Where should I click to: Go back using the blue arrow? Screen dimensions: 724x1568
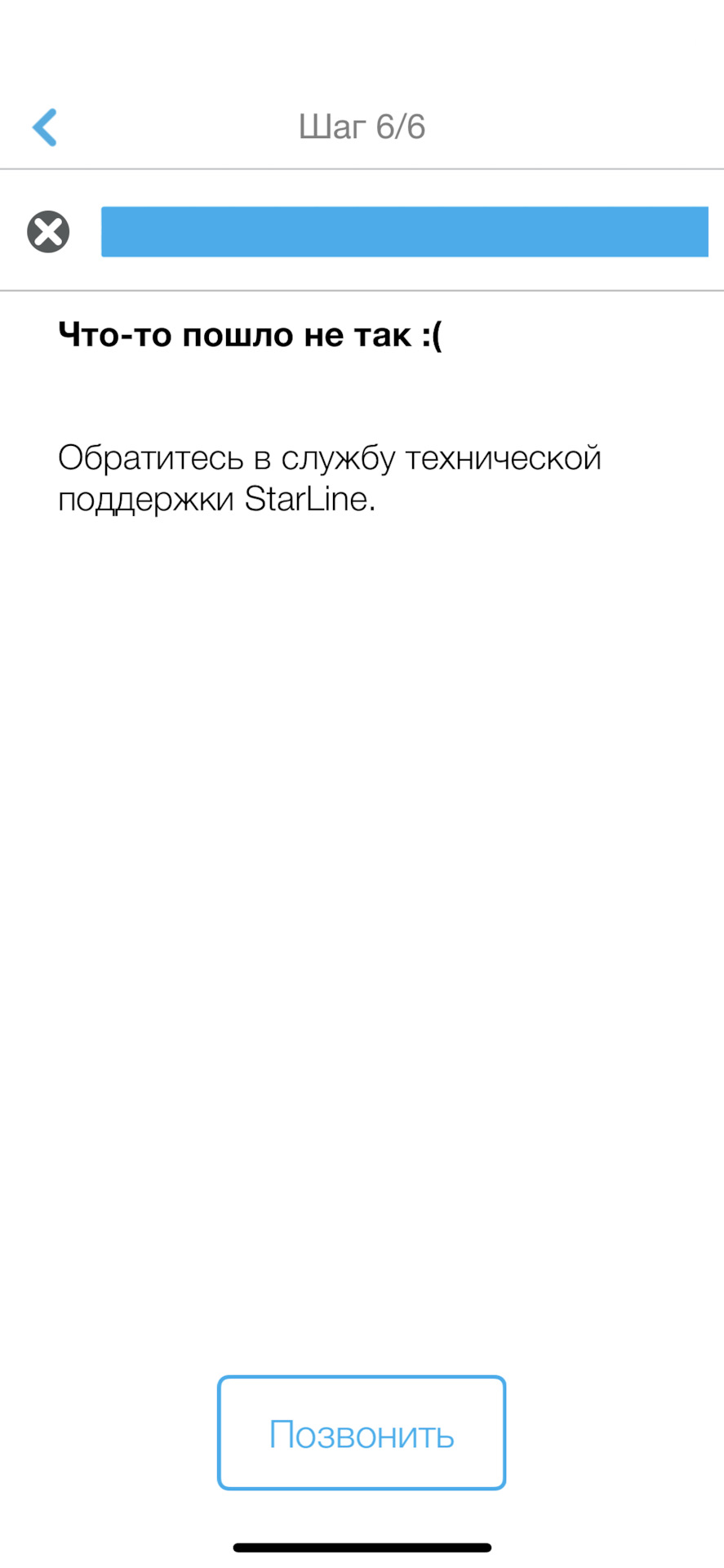[45, 127]
